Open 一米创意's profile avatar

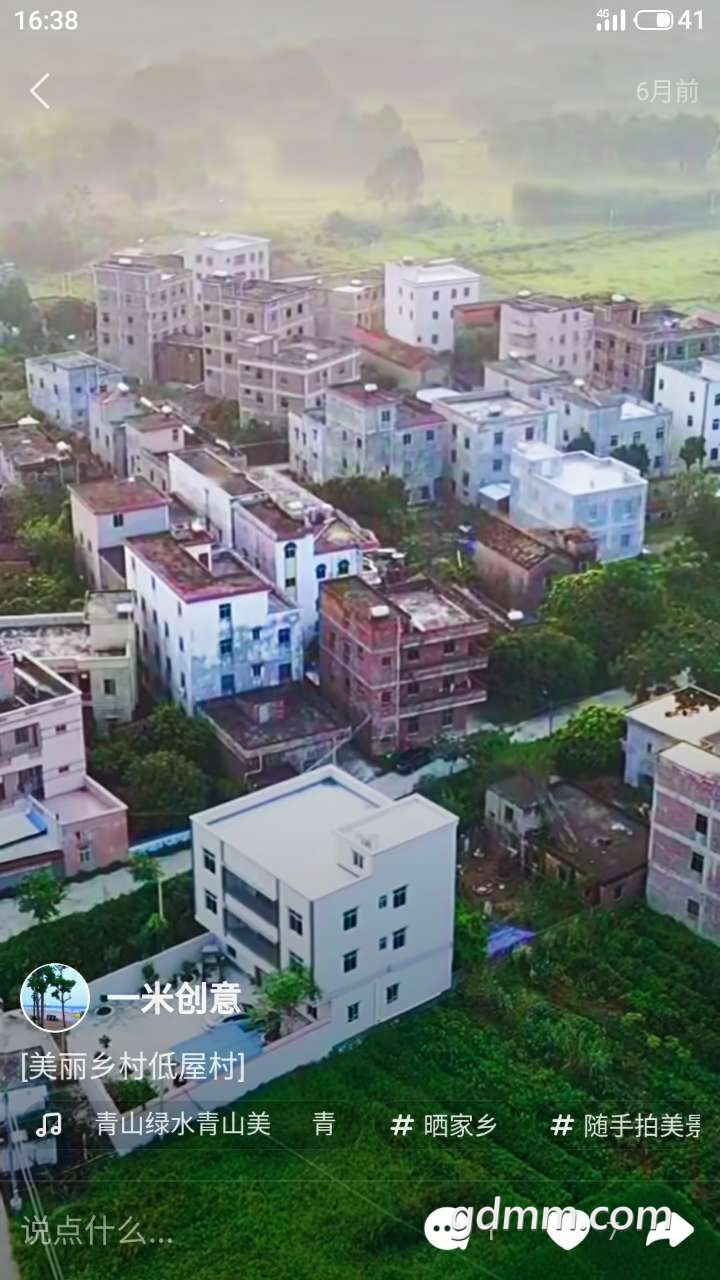click(55, 997)
